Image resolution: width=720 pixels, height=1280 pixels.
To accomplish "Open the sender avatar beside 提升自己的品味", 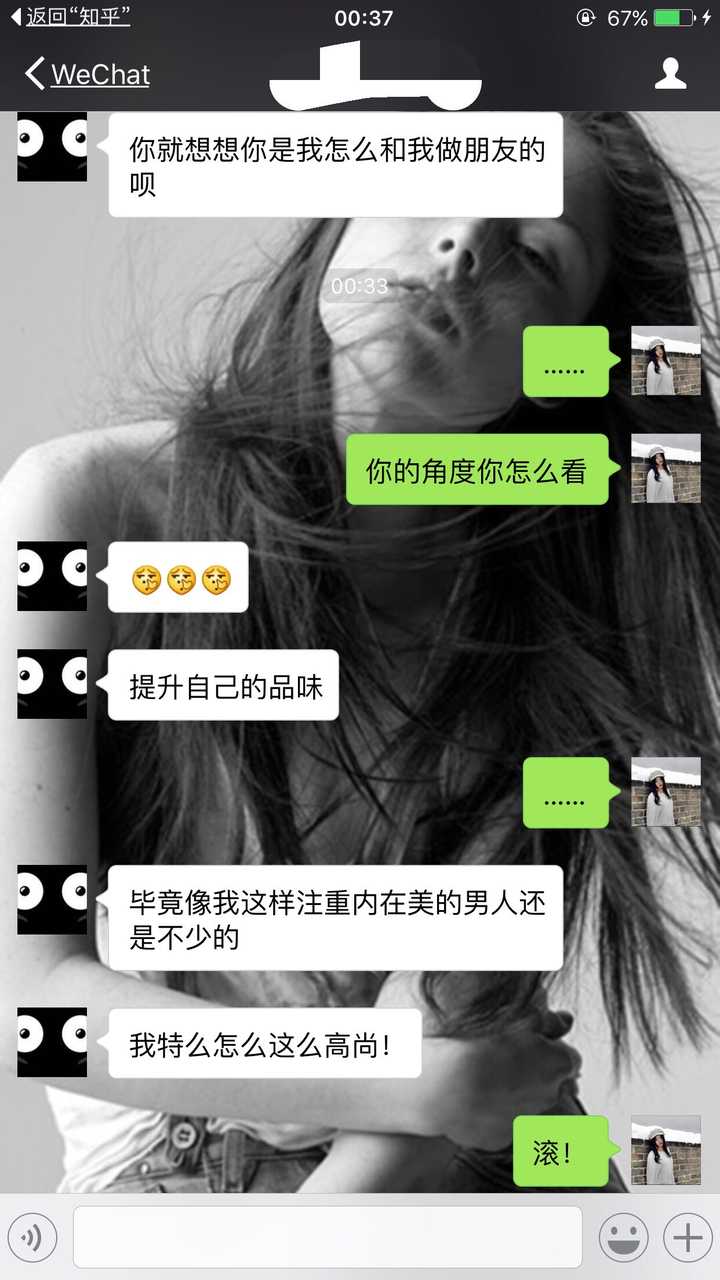I will pos(52,684).
